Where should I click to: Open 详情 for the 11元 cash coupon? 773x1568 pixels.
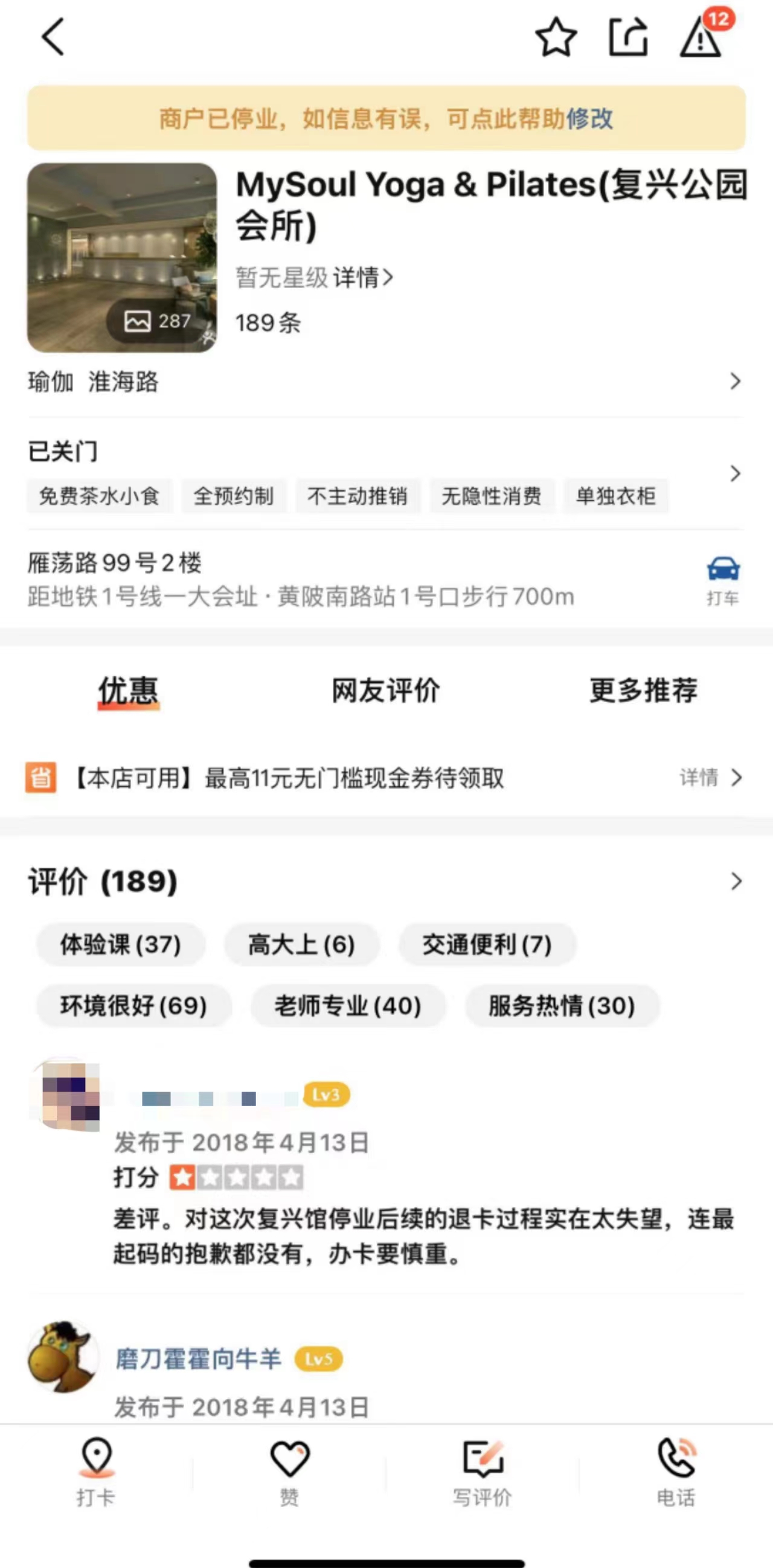coord(711,777)
